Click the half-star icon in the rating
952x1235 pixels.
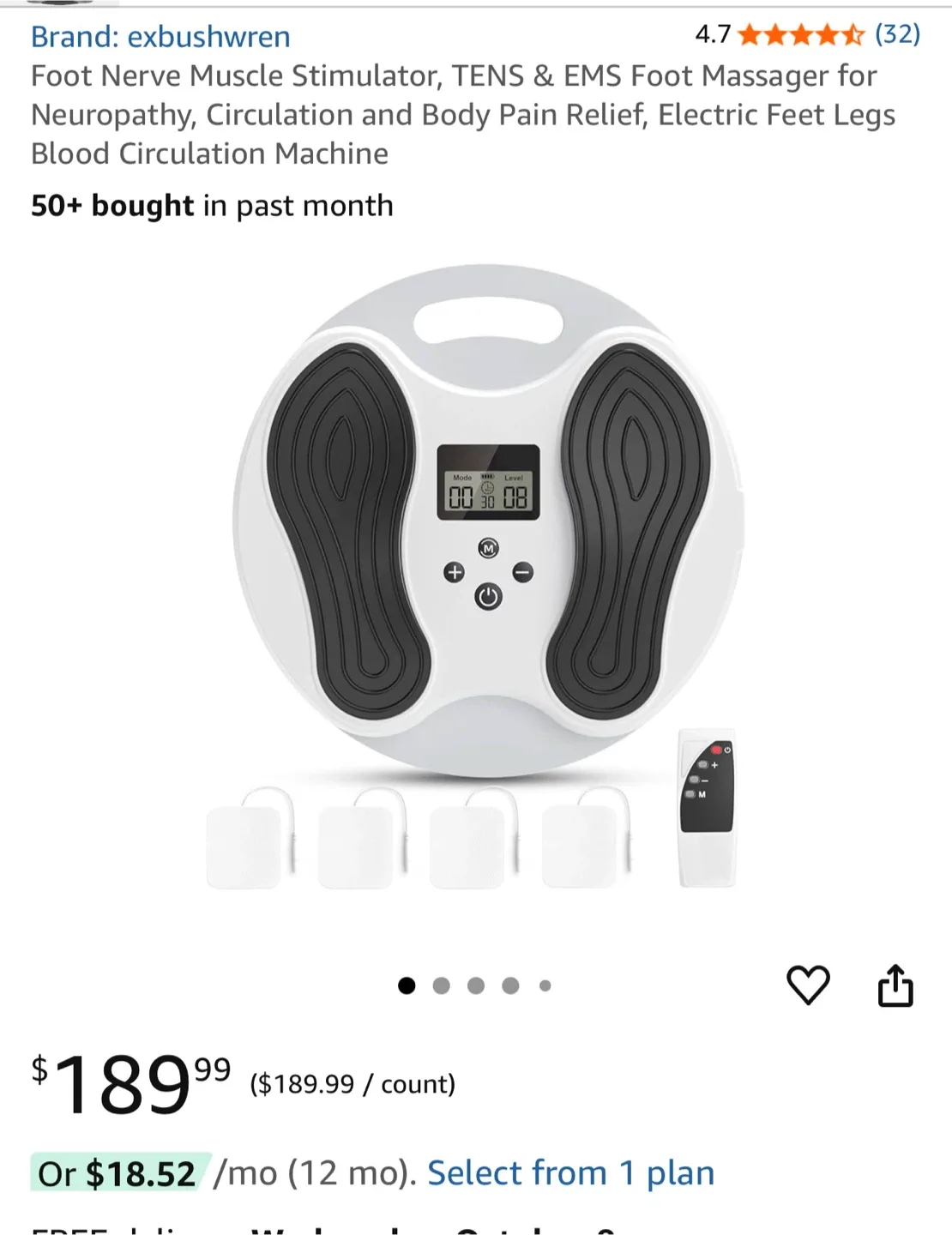pyautogui.click(x=854, y=36)
